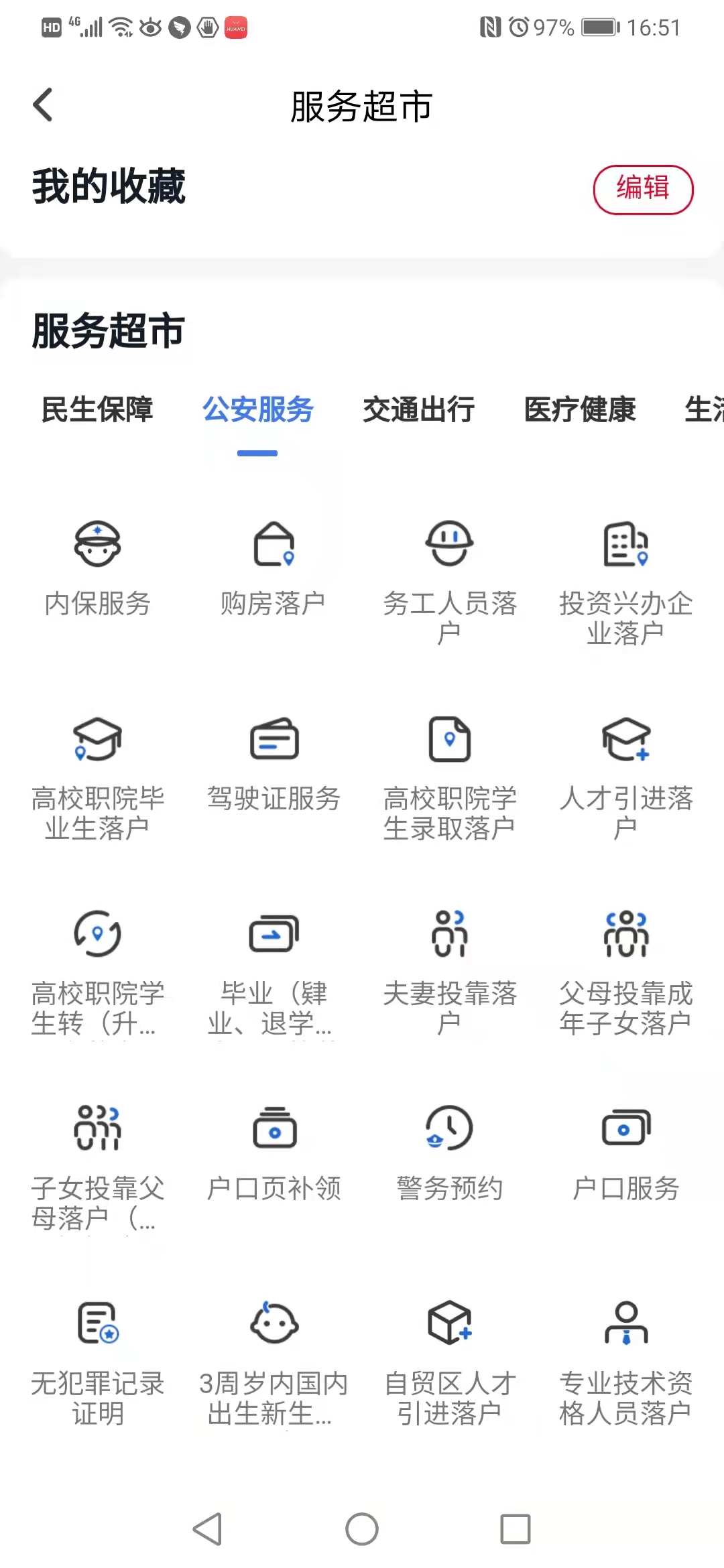Tap the 编辑 button for favorites
Viewport: 724px width, 1568px height.
(643, 189)
